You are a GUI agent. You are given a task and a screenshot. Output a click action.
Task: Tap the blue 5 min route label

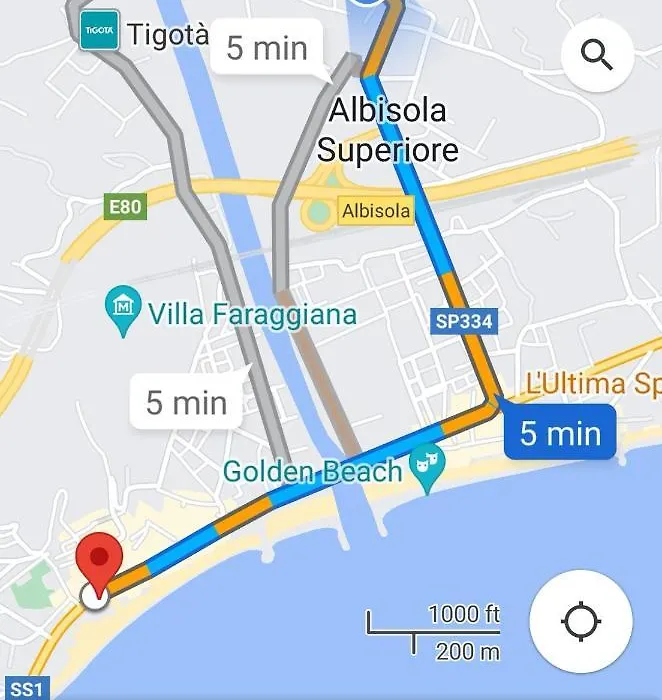point(559,433)
